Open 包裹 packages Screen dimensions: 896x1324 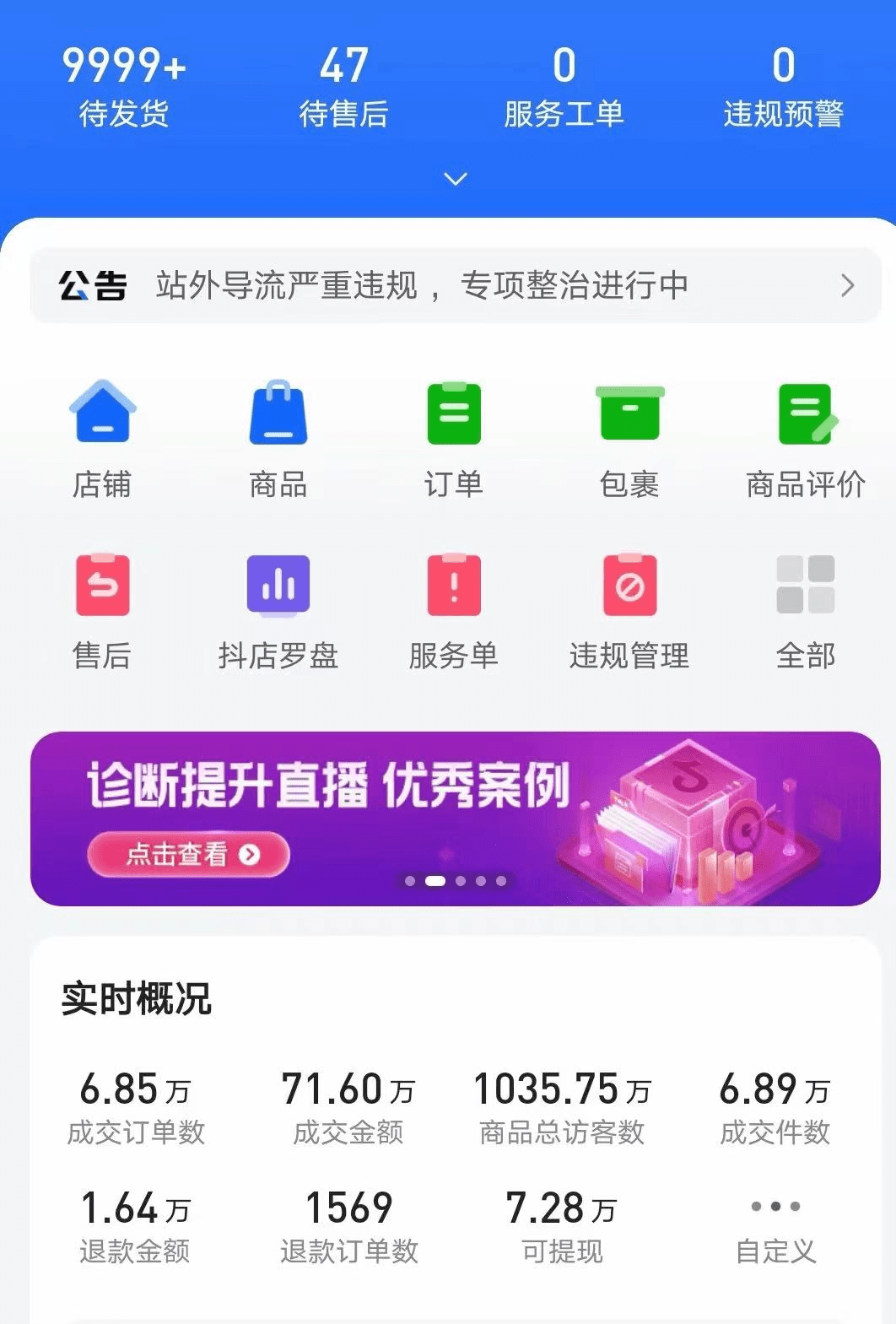[629, 439]
